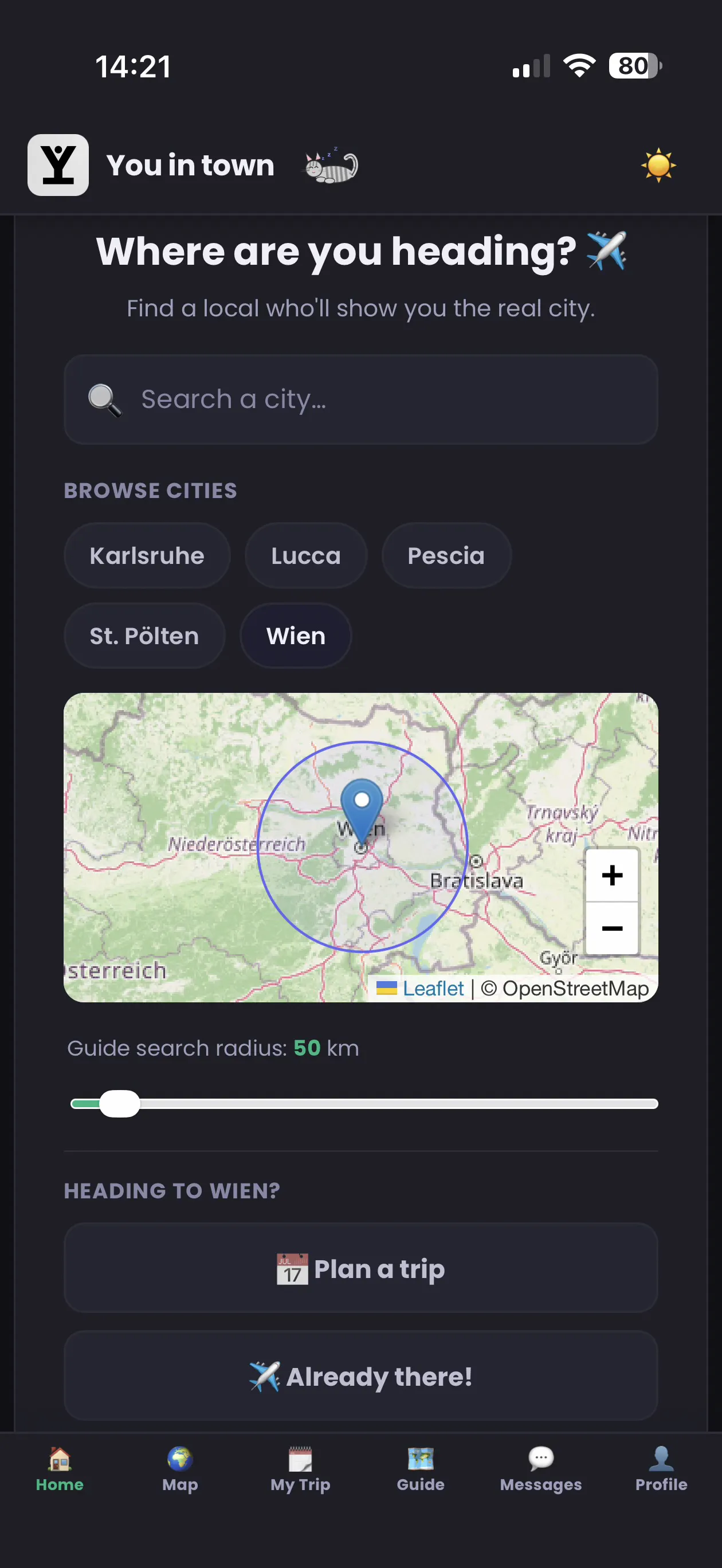Choose Already there! option
722x1568 pixels.
pyautogui.click(x=360, y=1375)
